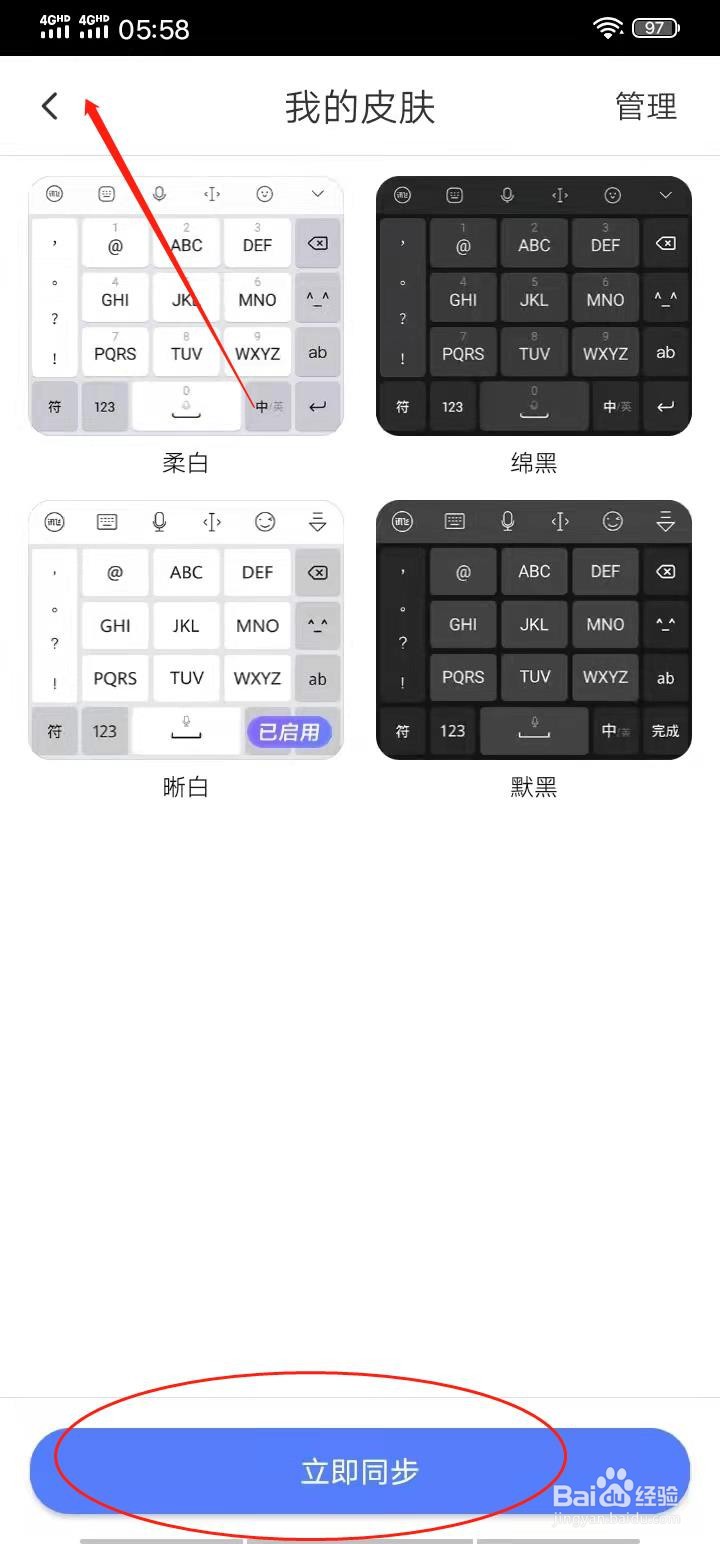Collapse 绵黑 keyboard via its down arrow
Screen dimensions: 720x1544
tap(665, 195)
